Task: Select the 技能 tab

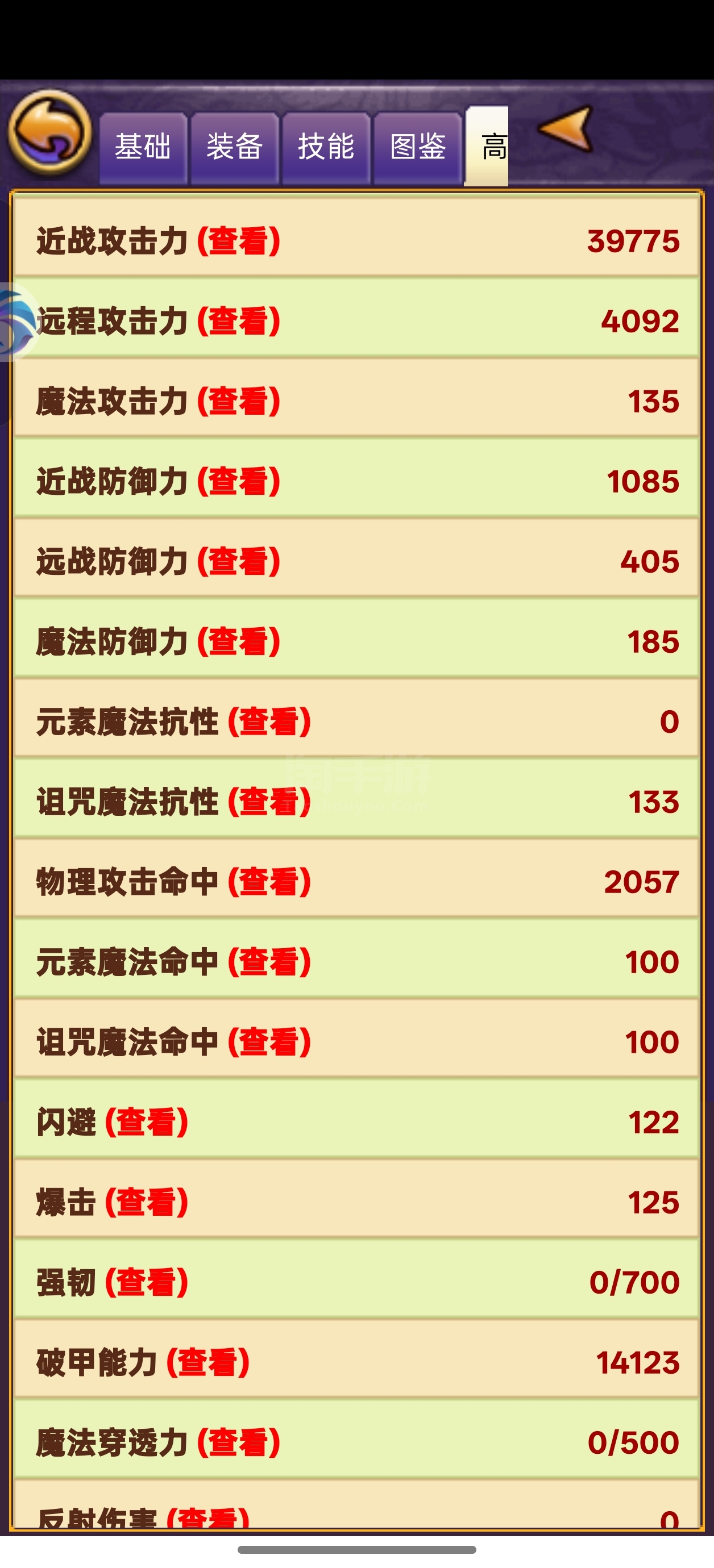Action: pos(326,147)
